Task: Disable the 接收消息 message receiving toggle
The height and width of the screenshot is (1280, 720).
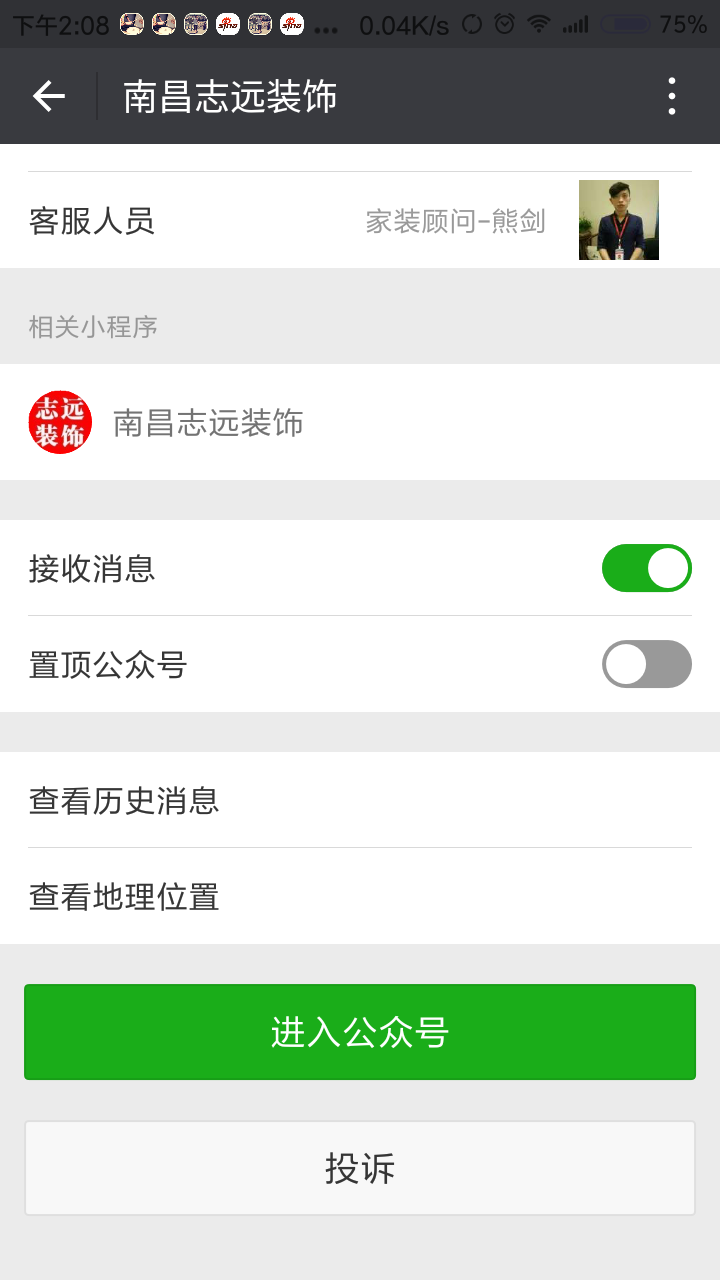Action: (x=646, y=567)
